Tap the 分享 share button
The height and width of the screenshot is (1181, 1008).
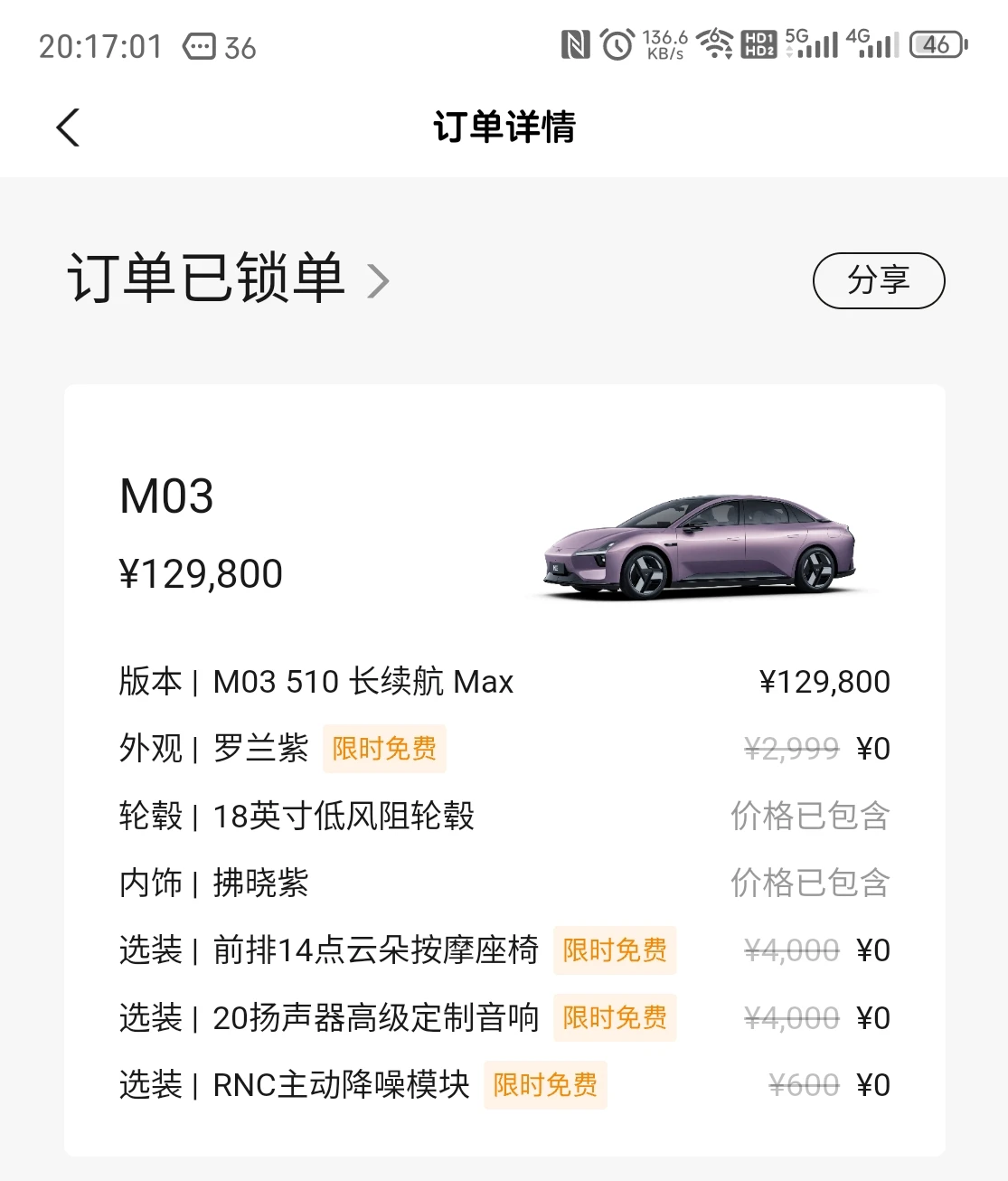click(878, 280)
